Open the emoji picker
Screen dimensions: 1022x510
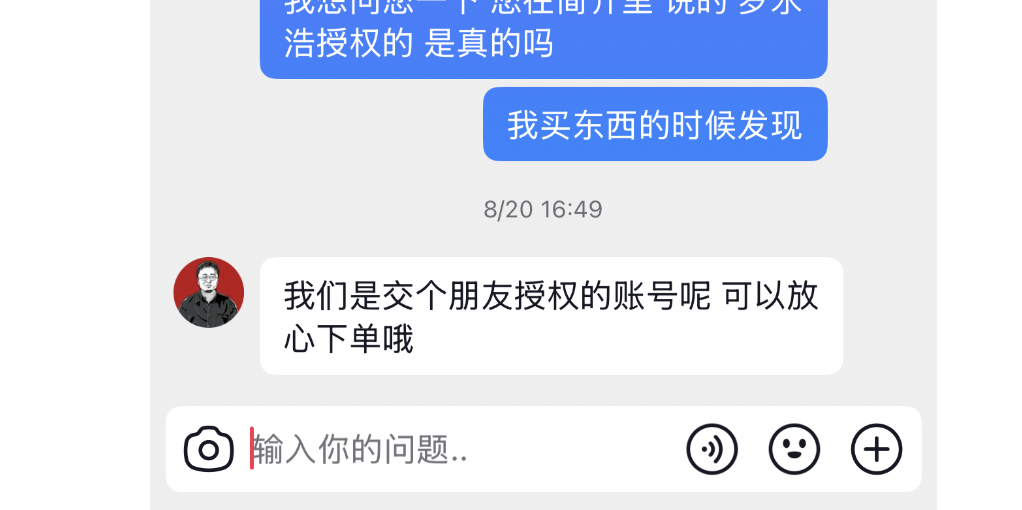tap(794, 449)
